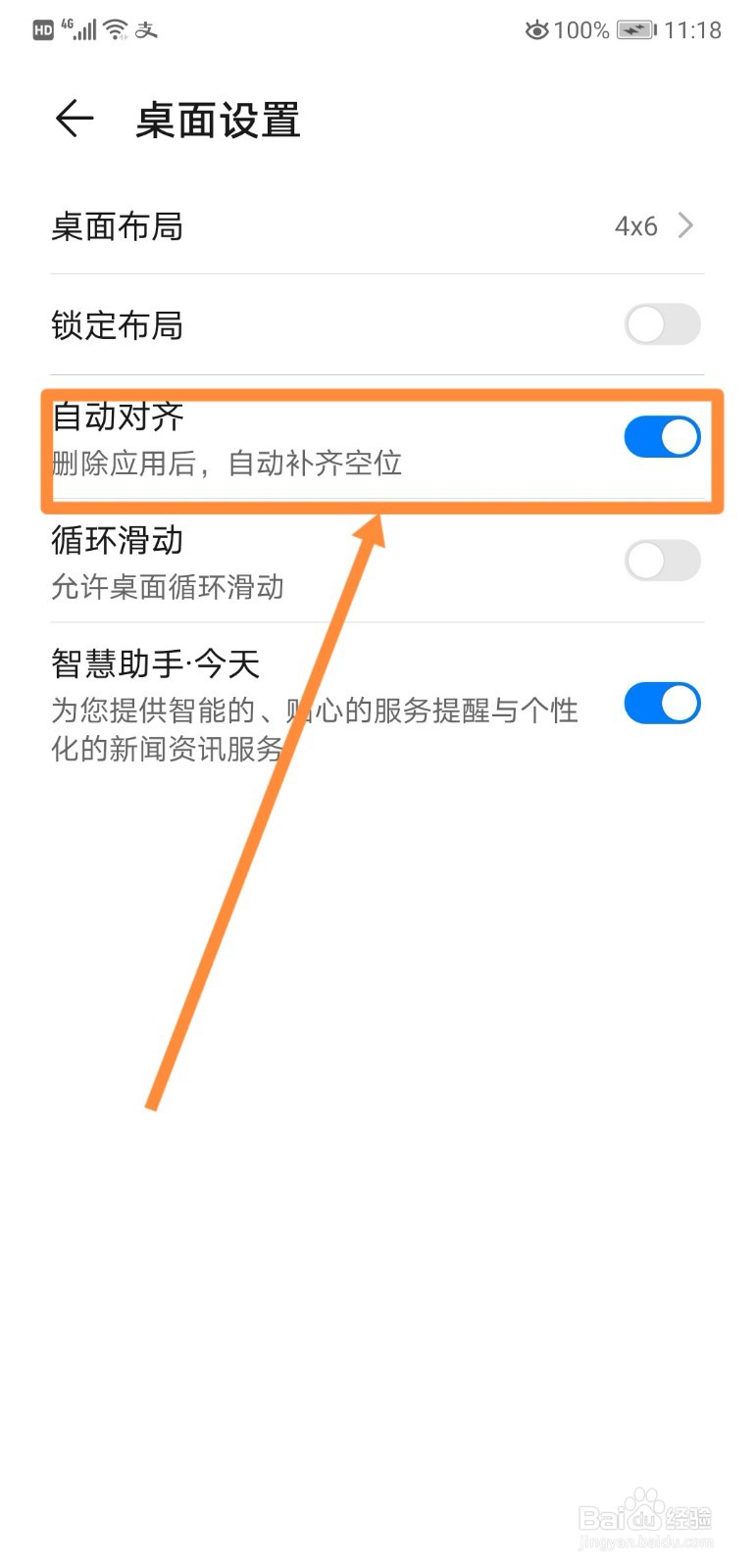This screenshot has height=1568, width=755.
Task: Click the battery icon in the status bar
Action: tap(635, 30)
